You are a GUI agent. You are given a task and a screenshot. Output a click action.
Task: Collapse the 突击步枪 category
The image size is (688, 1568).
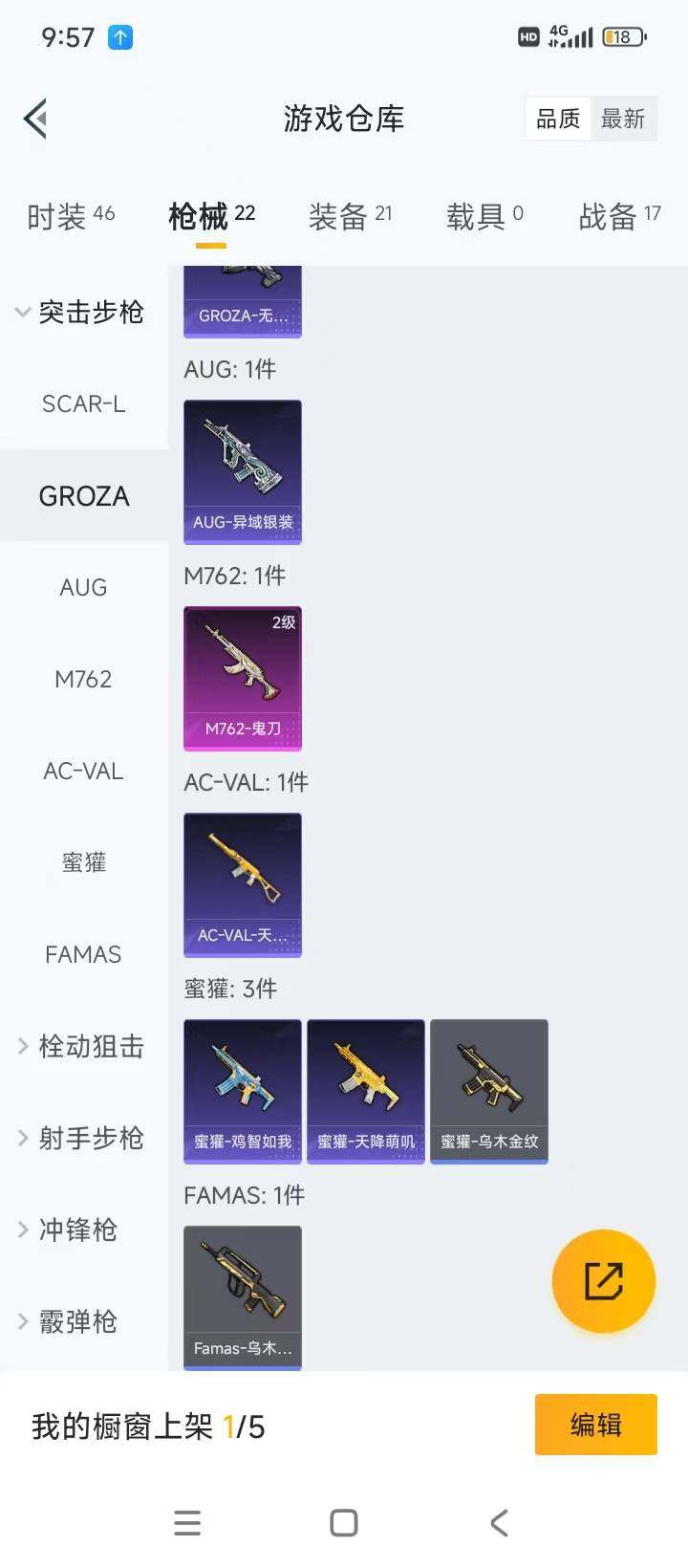pyautogui.click(x=91, y=312)
